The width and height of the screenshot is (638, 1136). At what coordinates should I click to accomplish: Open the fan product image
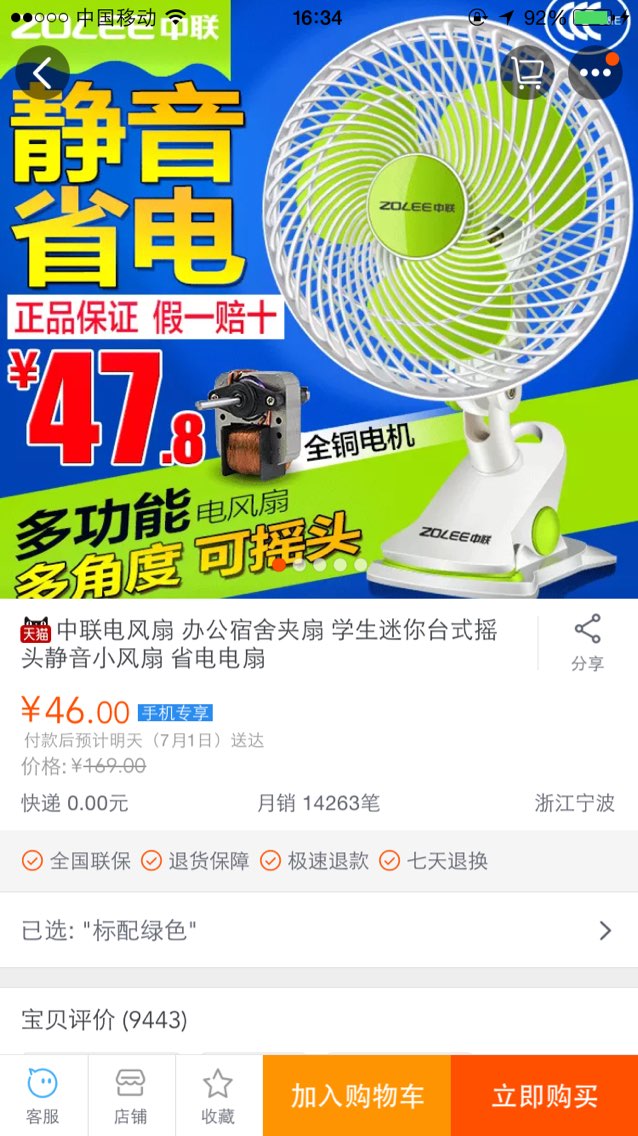(319, 299)
